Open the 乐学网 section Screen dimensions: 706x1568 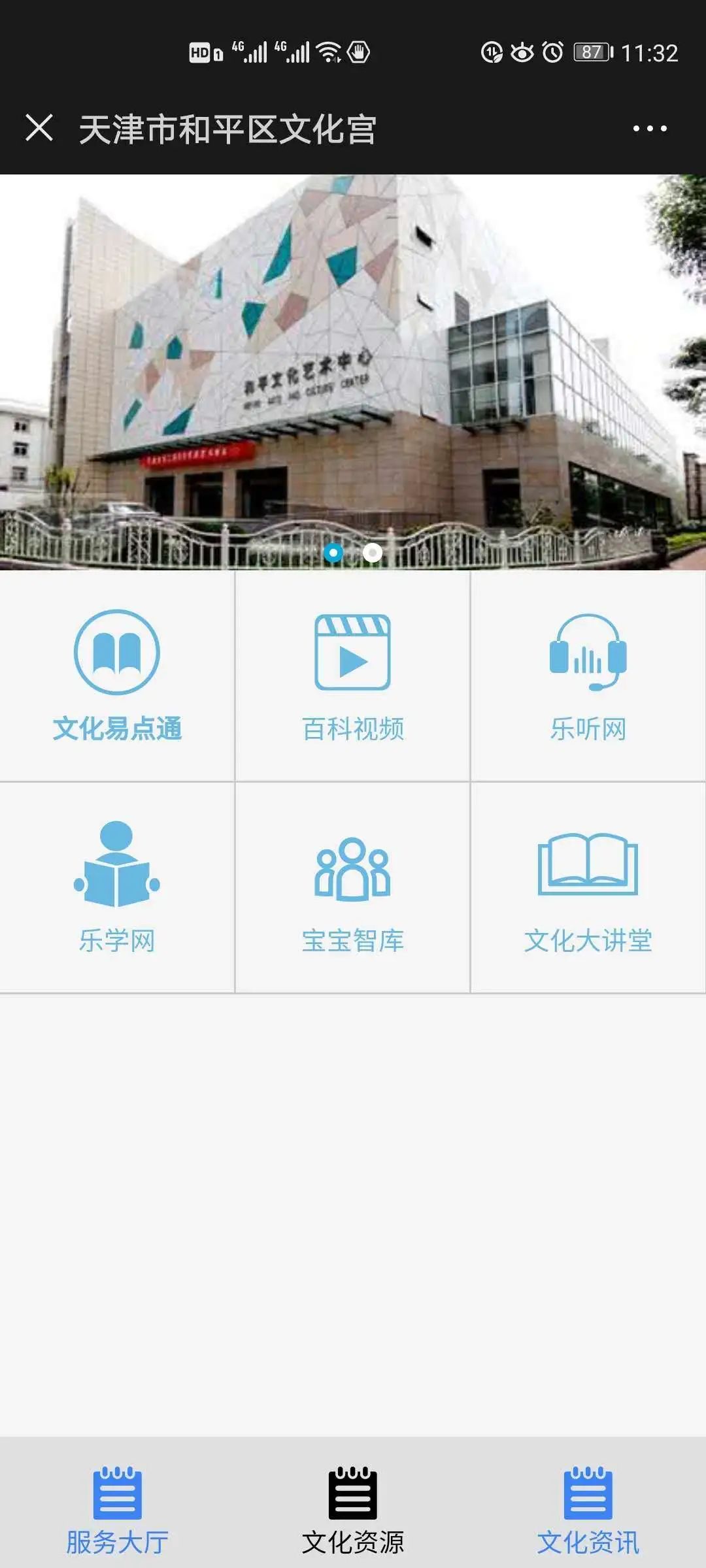(117, 887)
